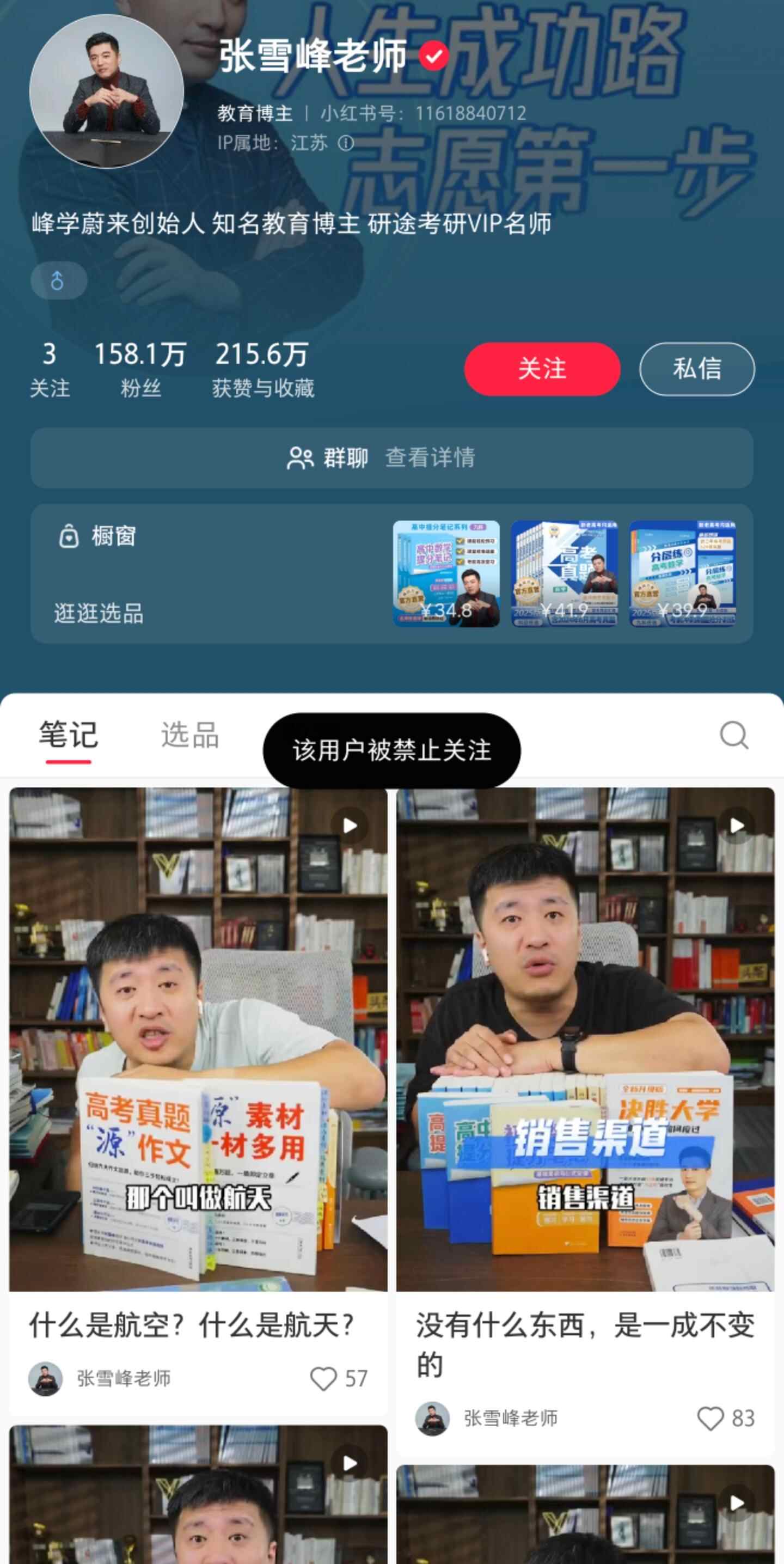View the ¥41.9 高考真题 product
The width and height of the screenshot is (784, 1564).
tap(565, 574)
